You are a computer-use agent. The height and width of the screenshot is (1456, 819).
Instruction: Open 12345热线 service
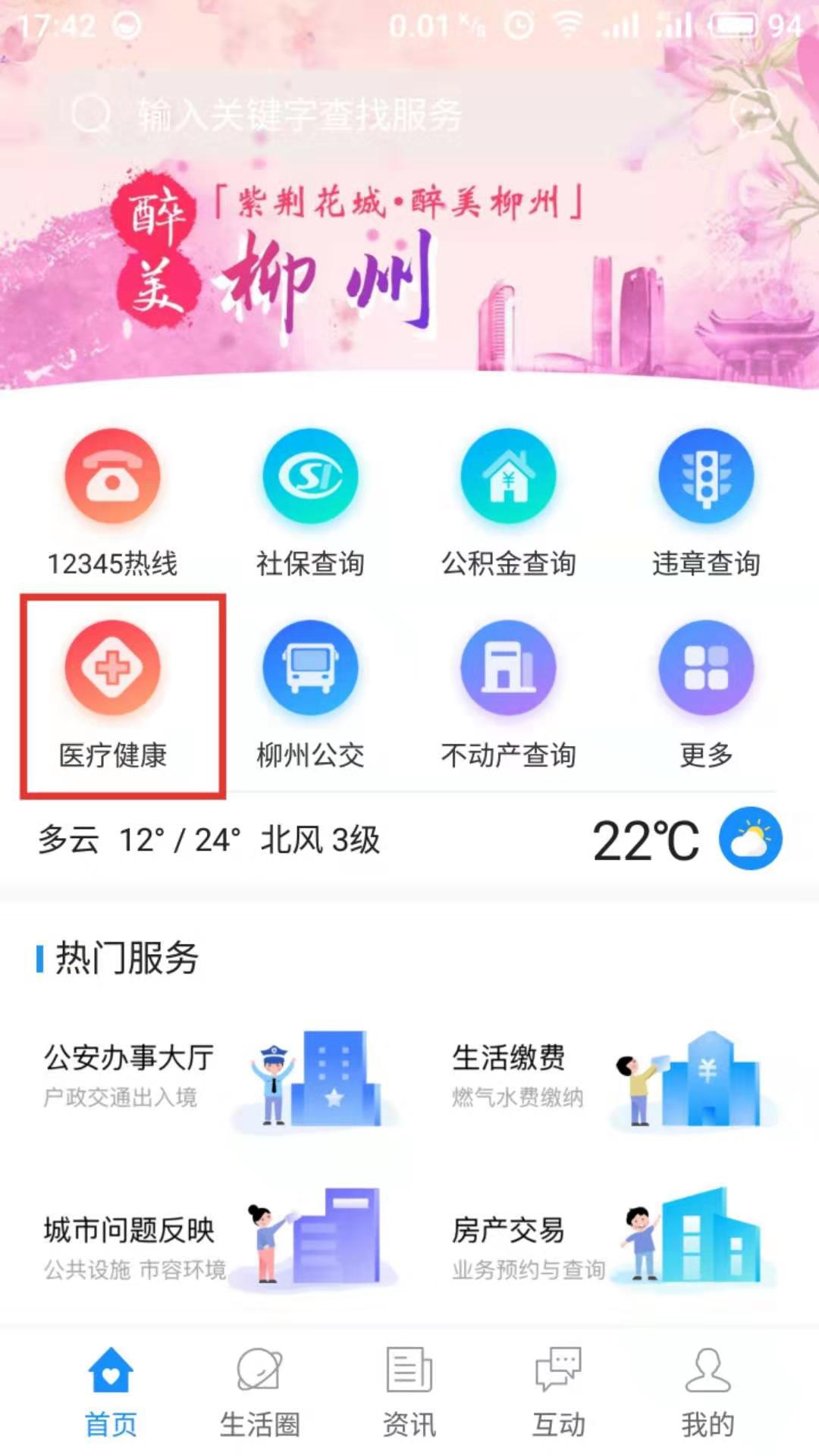coord(112,502)
